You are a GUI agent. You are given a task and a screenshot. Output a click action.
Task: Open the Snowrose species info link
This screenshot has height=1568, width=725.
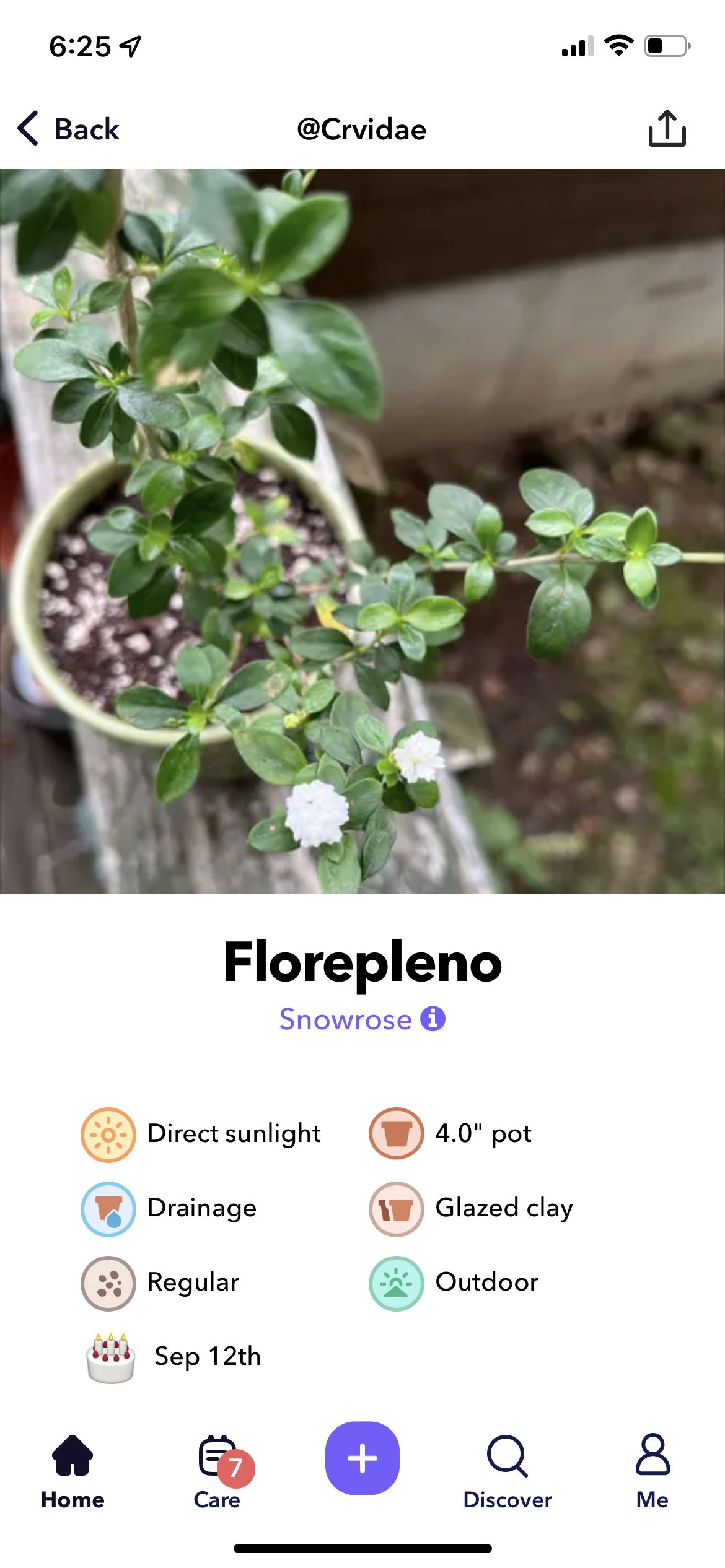pyautogui.click(x=361, y=1019)
